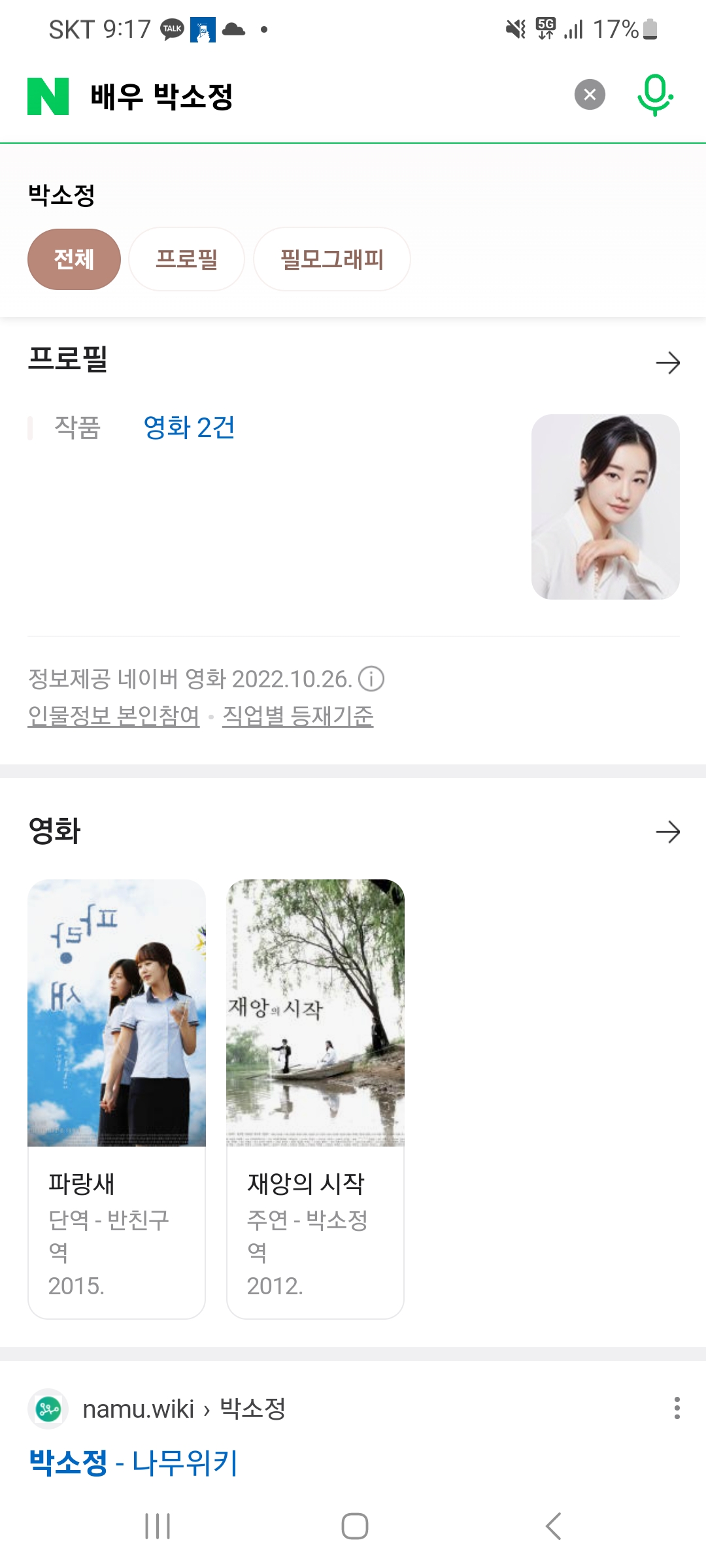Open more options for namu.wiki result
The image size is (706, 1568).
(677, 1408)
